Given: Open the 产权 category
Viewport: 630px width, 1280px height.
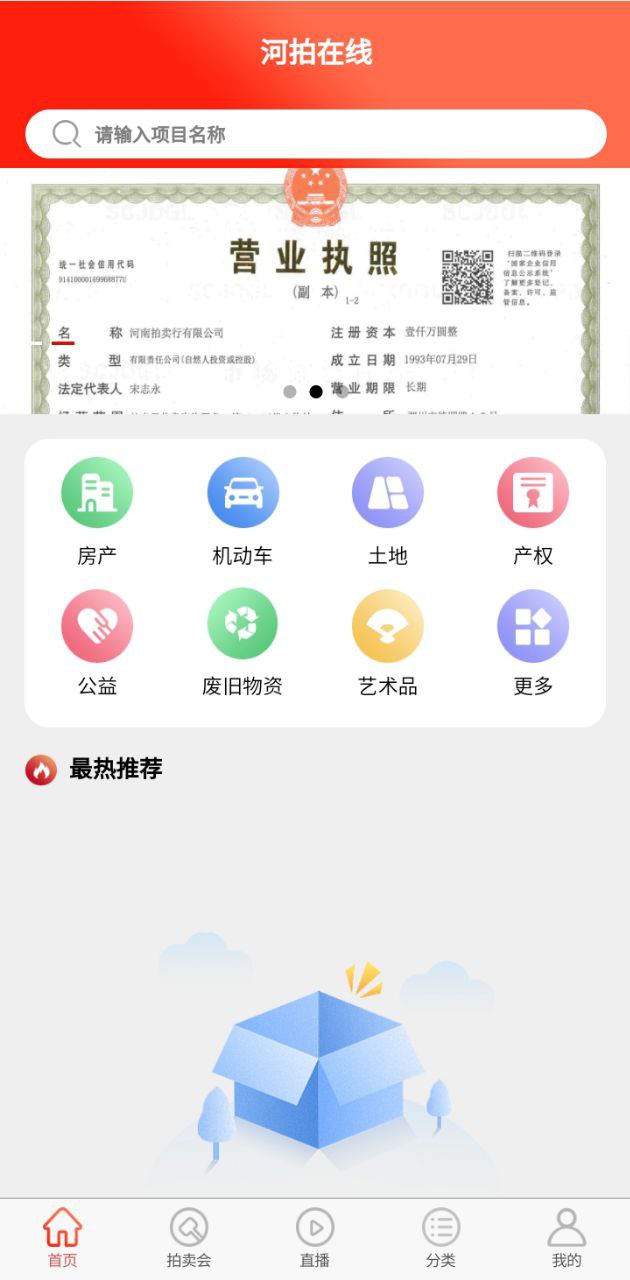Looking at the screenshot, I should (x=532, y=512).
